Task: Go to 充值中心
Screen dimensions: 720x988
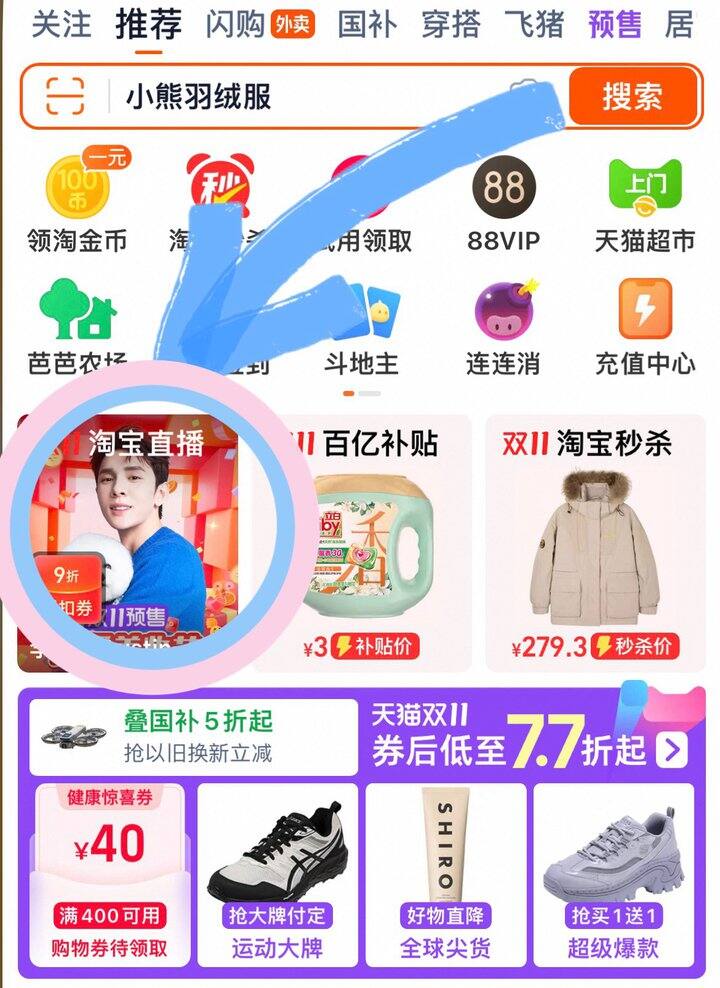Action: [645, 328]
